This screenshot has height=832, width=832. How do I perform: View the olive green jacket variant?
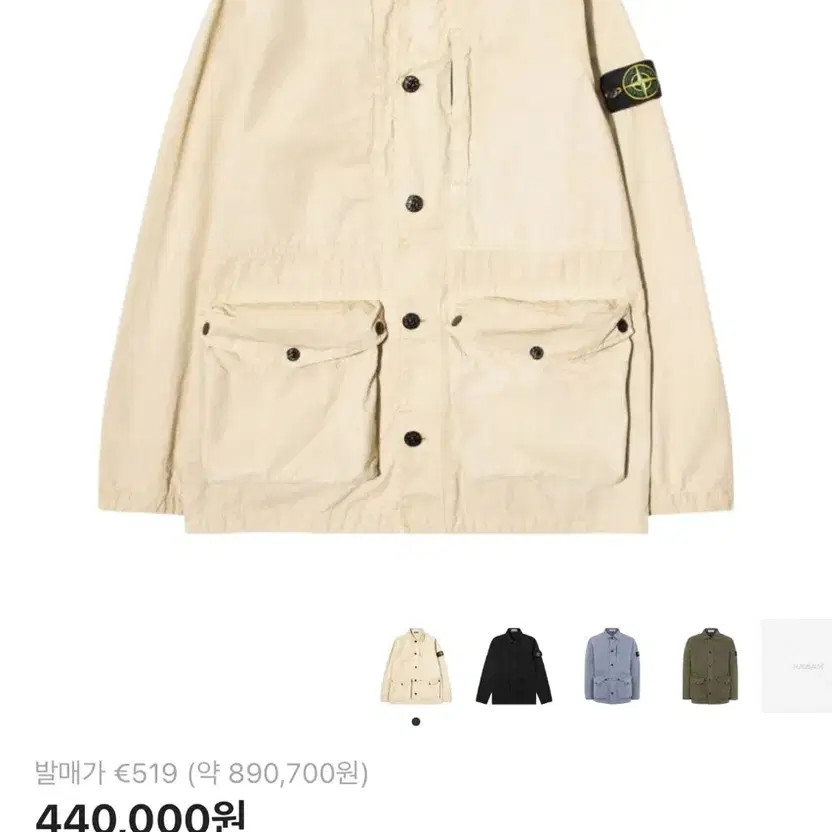(x=712, y=666)
